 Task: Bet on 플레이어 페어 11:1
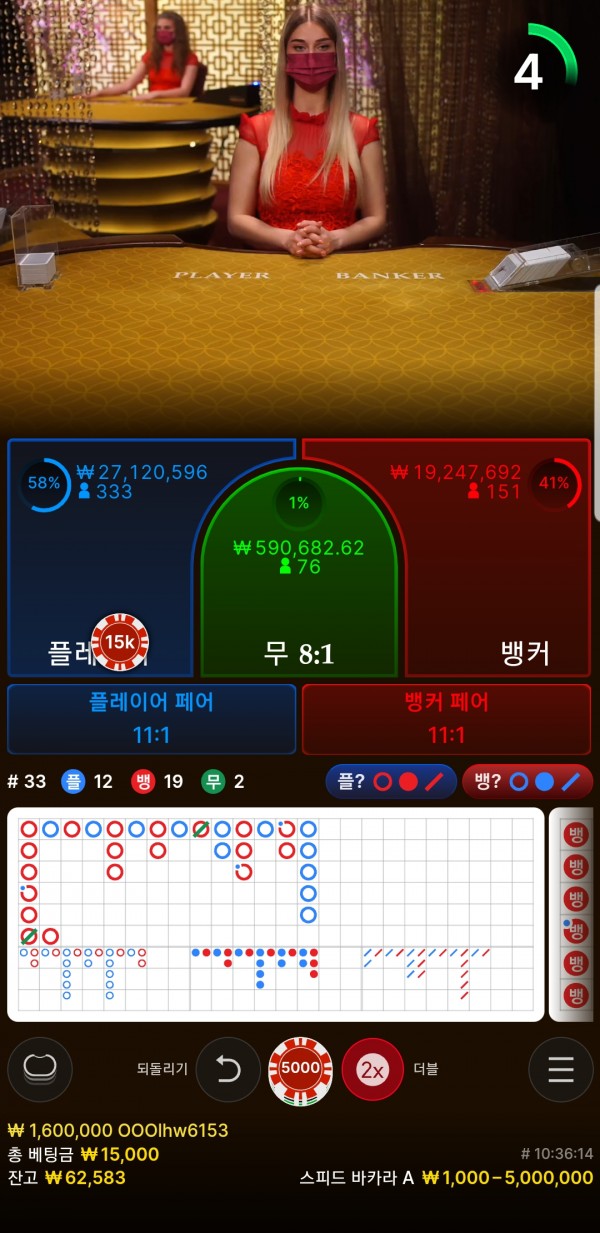click(x=152, y=718)
